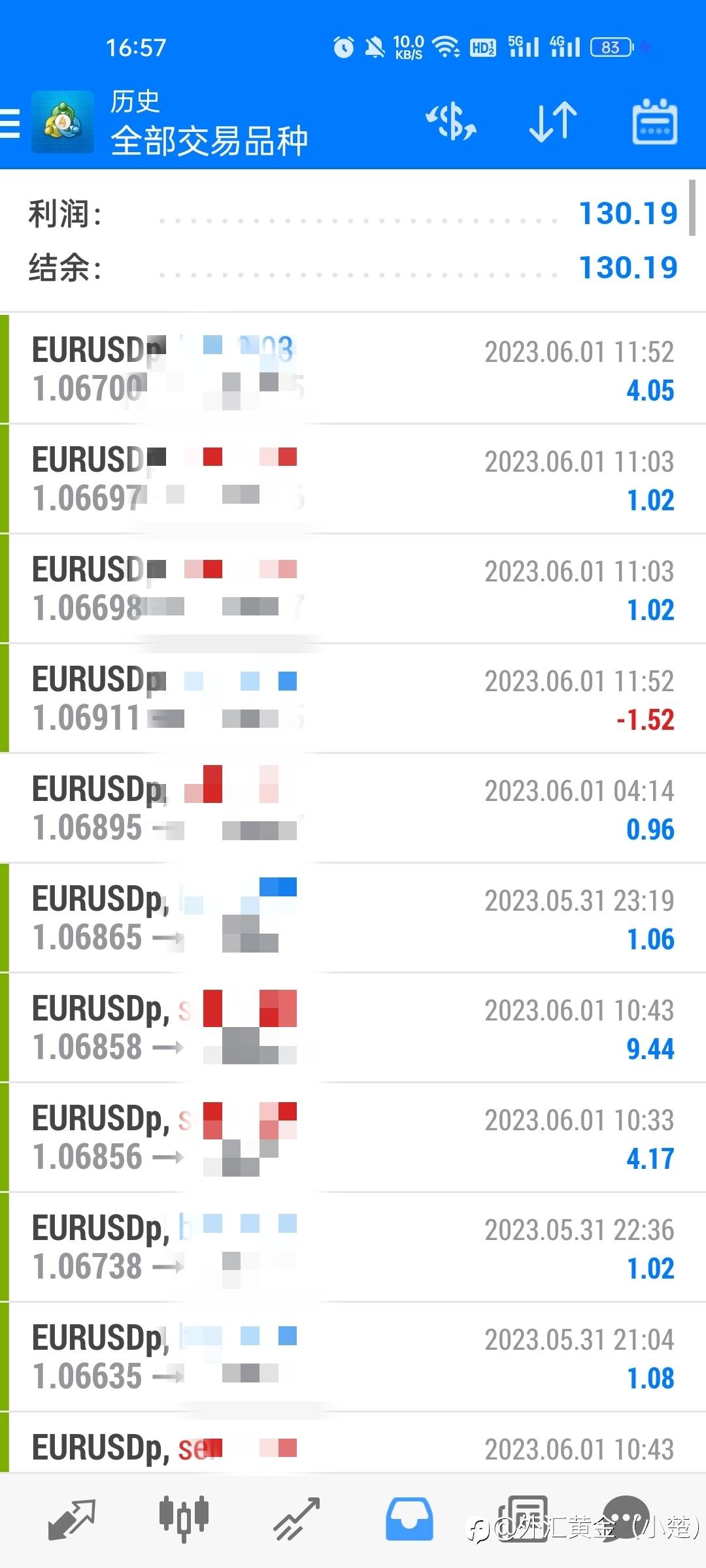Open the trade with 9.44 profit
Screen dimensions: 706x1568
[353, 1028]
